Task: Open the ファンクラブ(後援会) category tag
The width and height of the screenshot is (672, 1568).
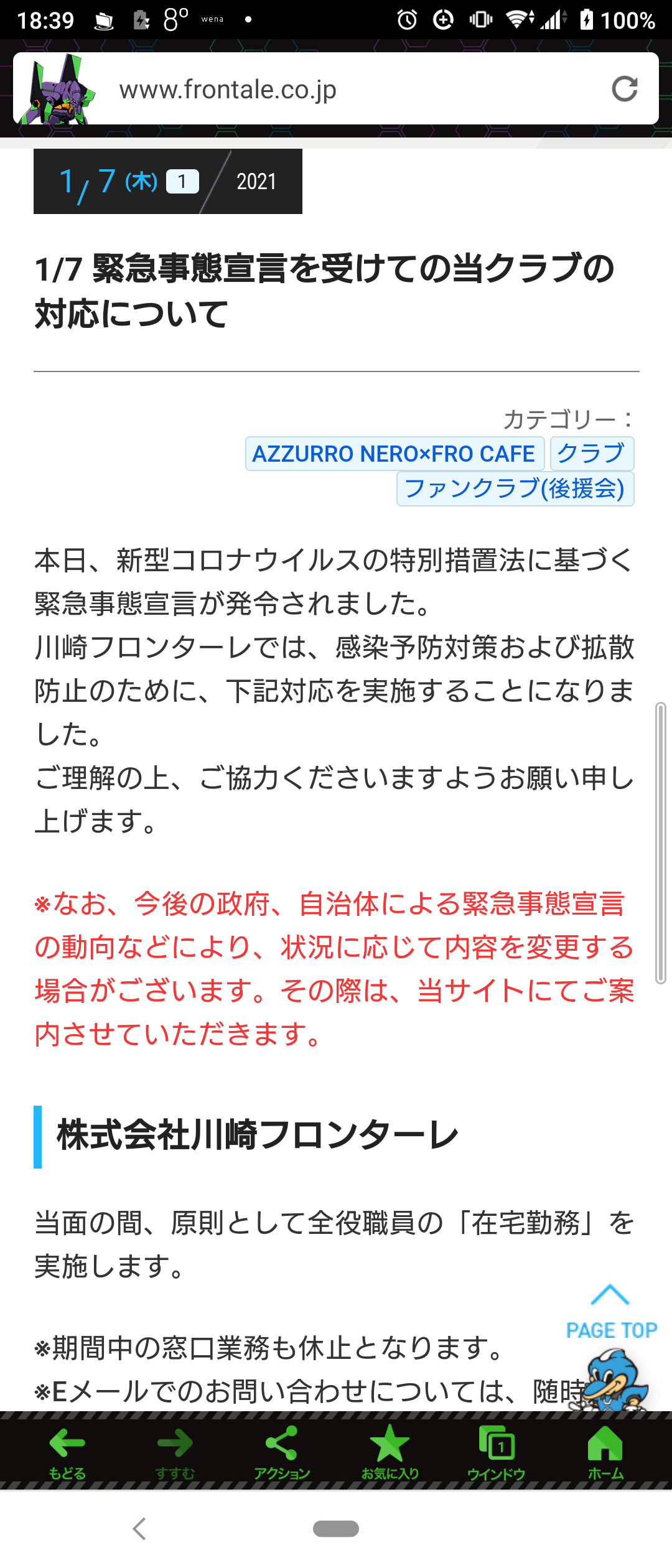Action: (x=515, y=488)
